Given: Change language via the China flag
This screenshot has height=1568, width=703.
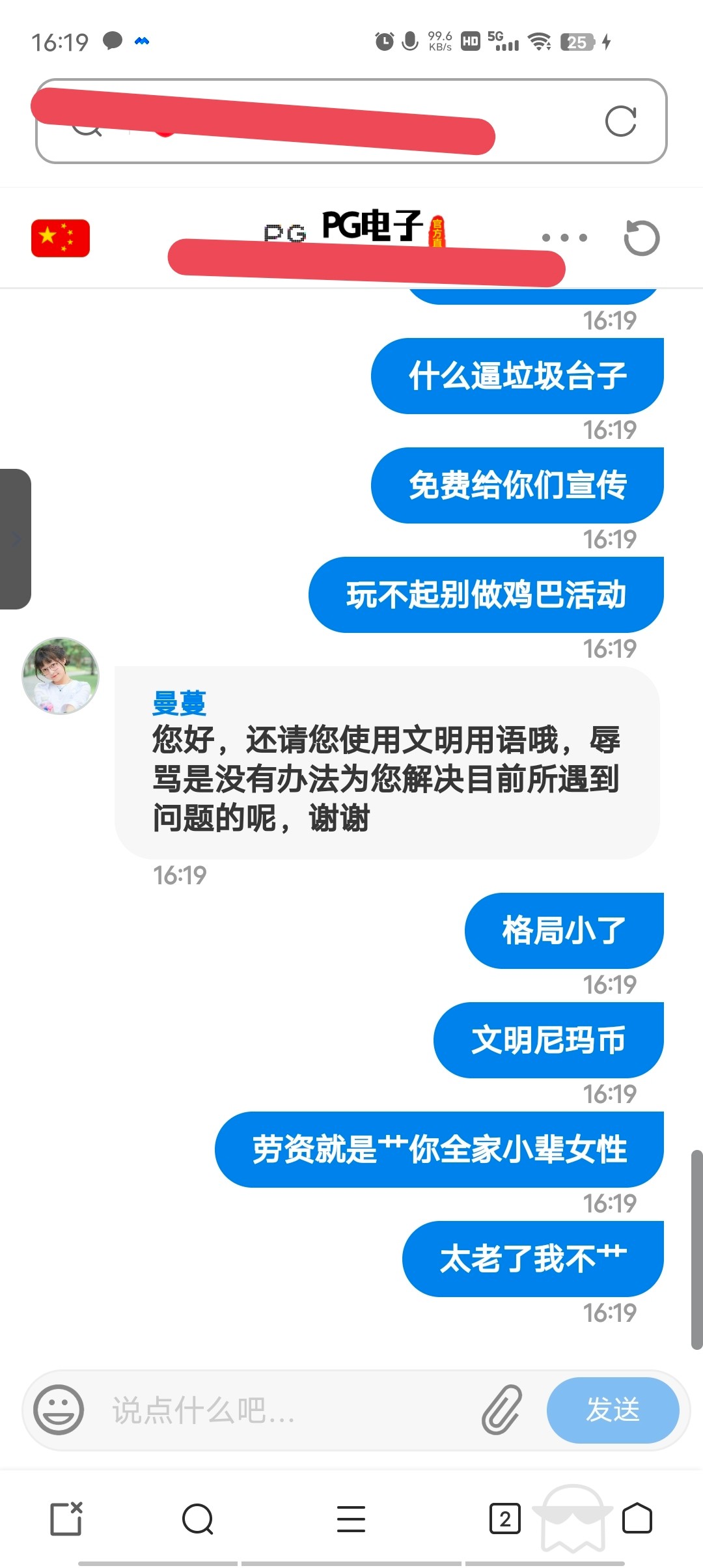Looking at the screenshot, I should click(61, 238).
